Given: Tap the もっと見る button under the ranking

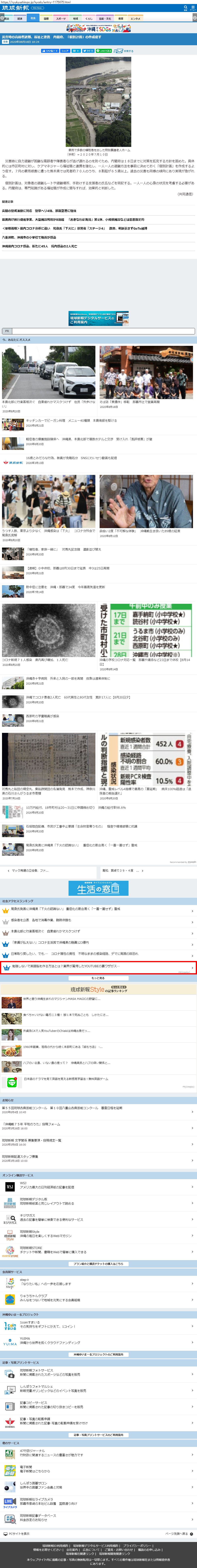Looking at the screenshot, I should (x=98, y=978).
